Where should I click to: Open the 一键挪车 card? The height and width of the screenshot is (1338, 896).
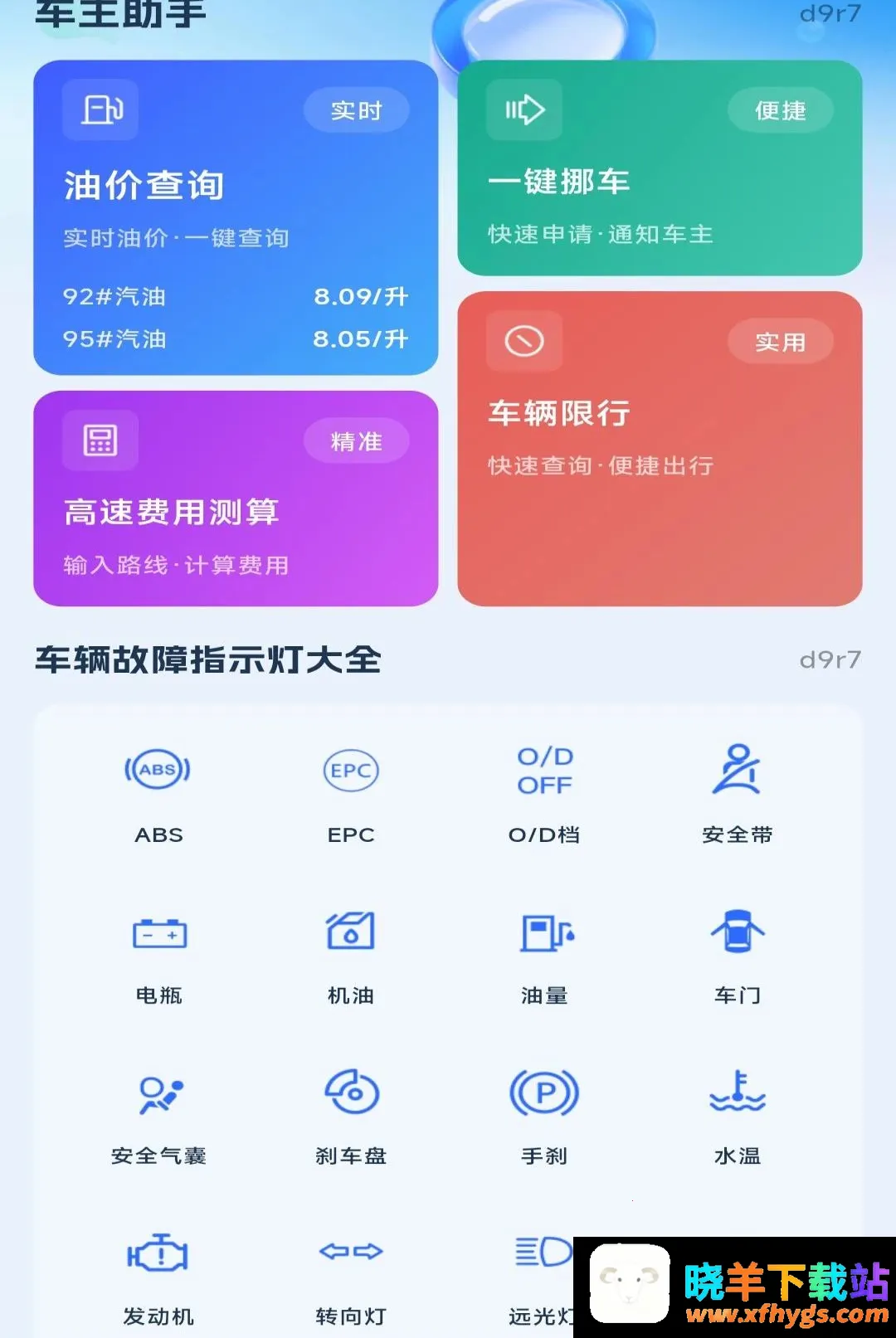pyautogui.click(x=660, y=168)
